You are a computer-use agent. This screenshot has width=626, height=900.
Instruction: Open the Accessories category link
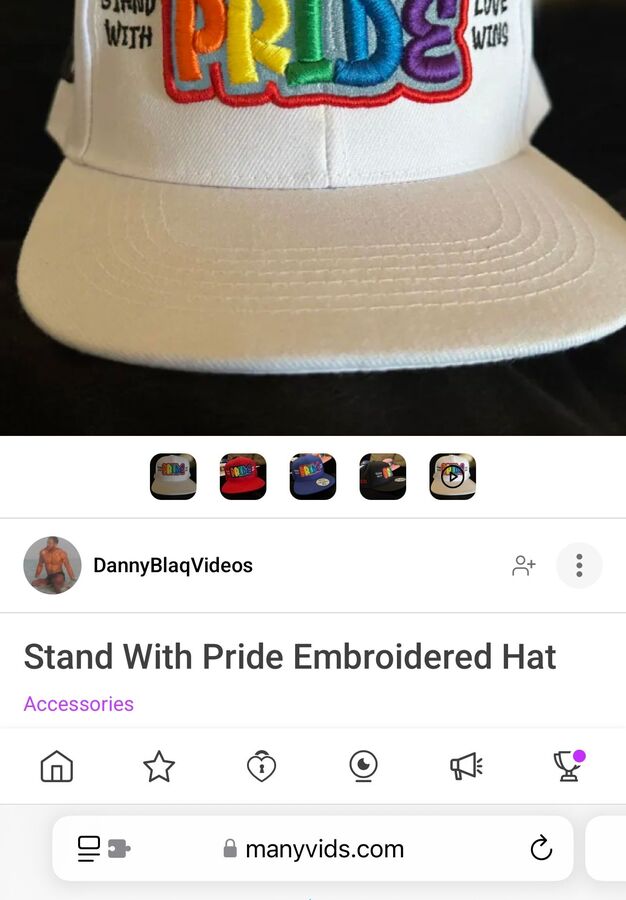point(79,704)
